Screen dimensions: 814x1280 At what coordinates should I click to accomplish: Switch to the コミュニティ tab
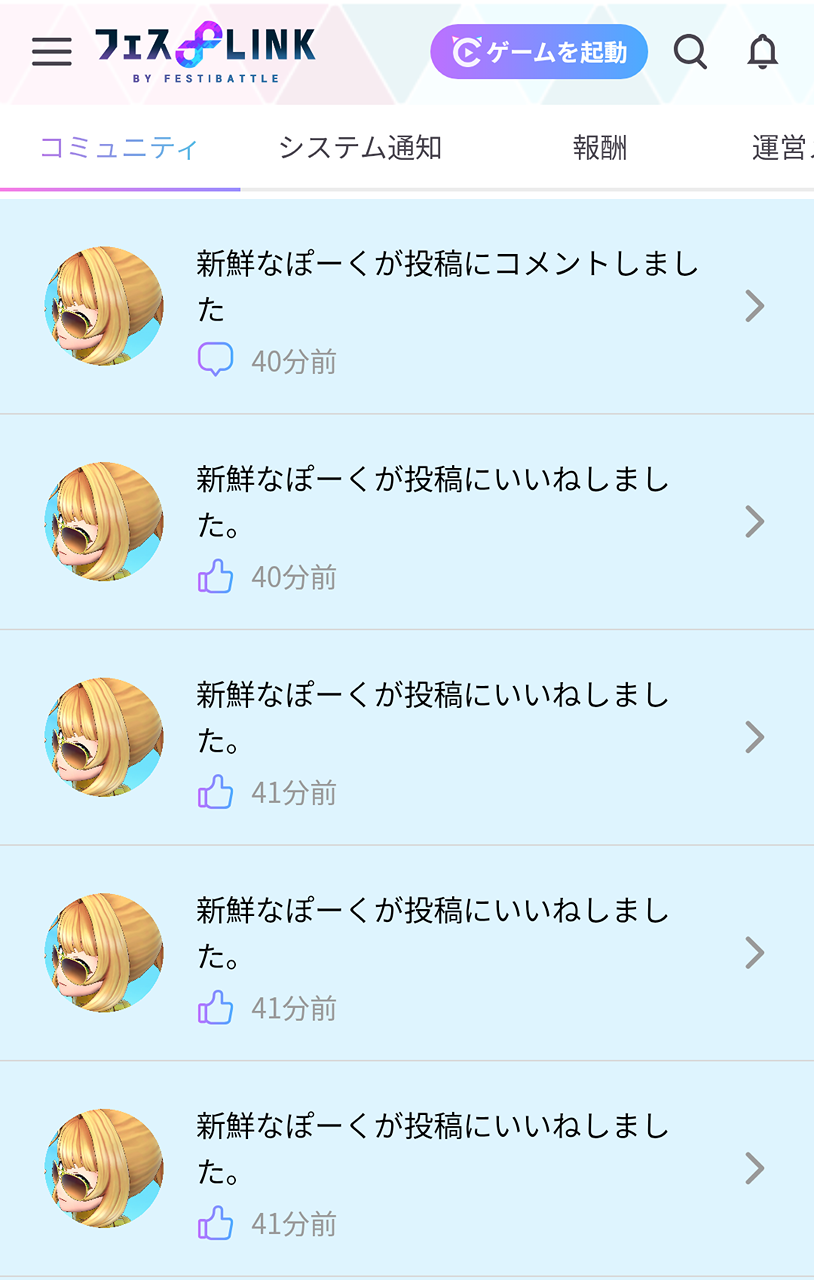coord(120,149)
